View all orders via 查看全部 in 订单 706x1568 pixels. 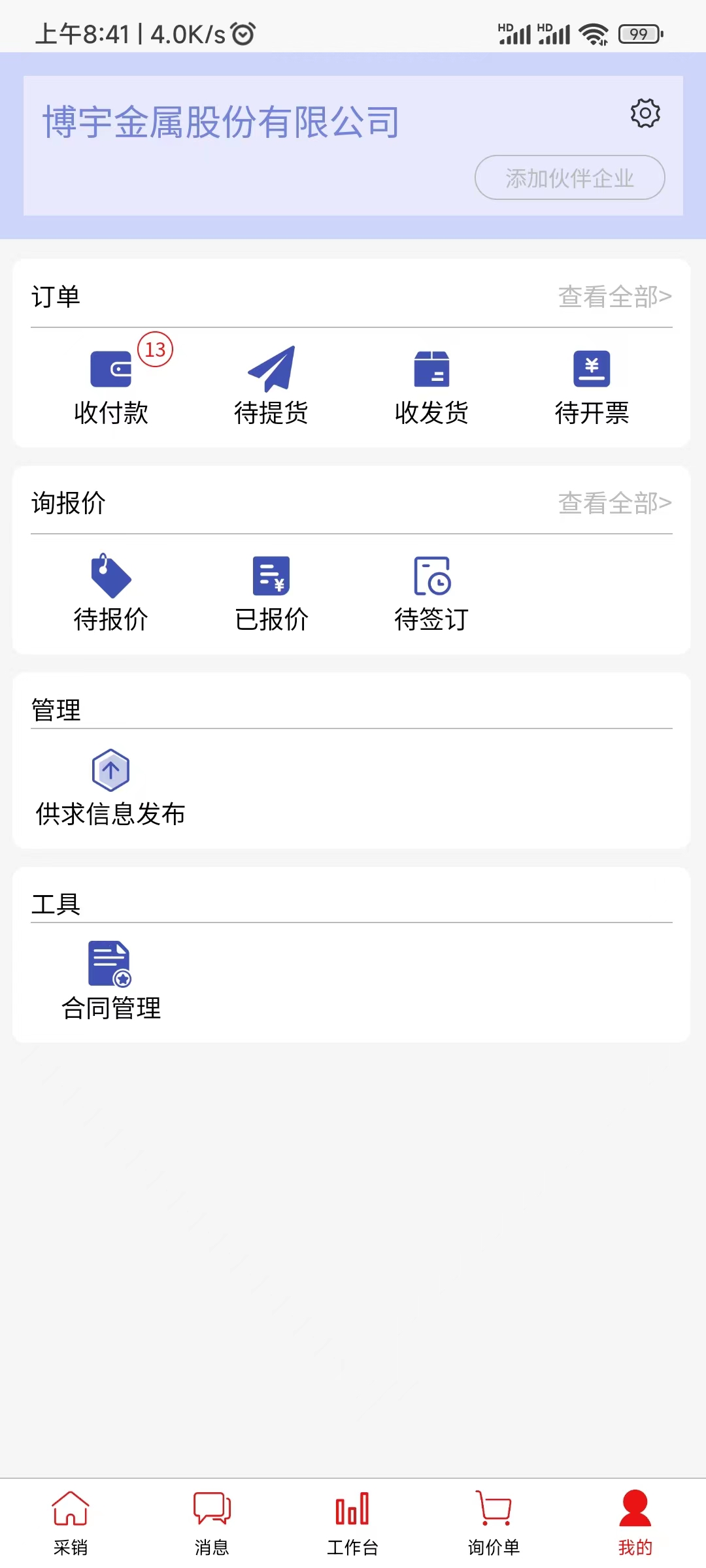coord(614,297)
